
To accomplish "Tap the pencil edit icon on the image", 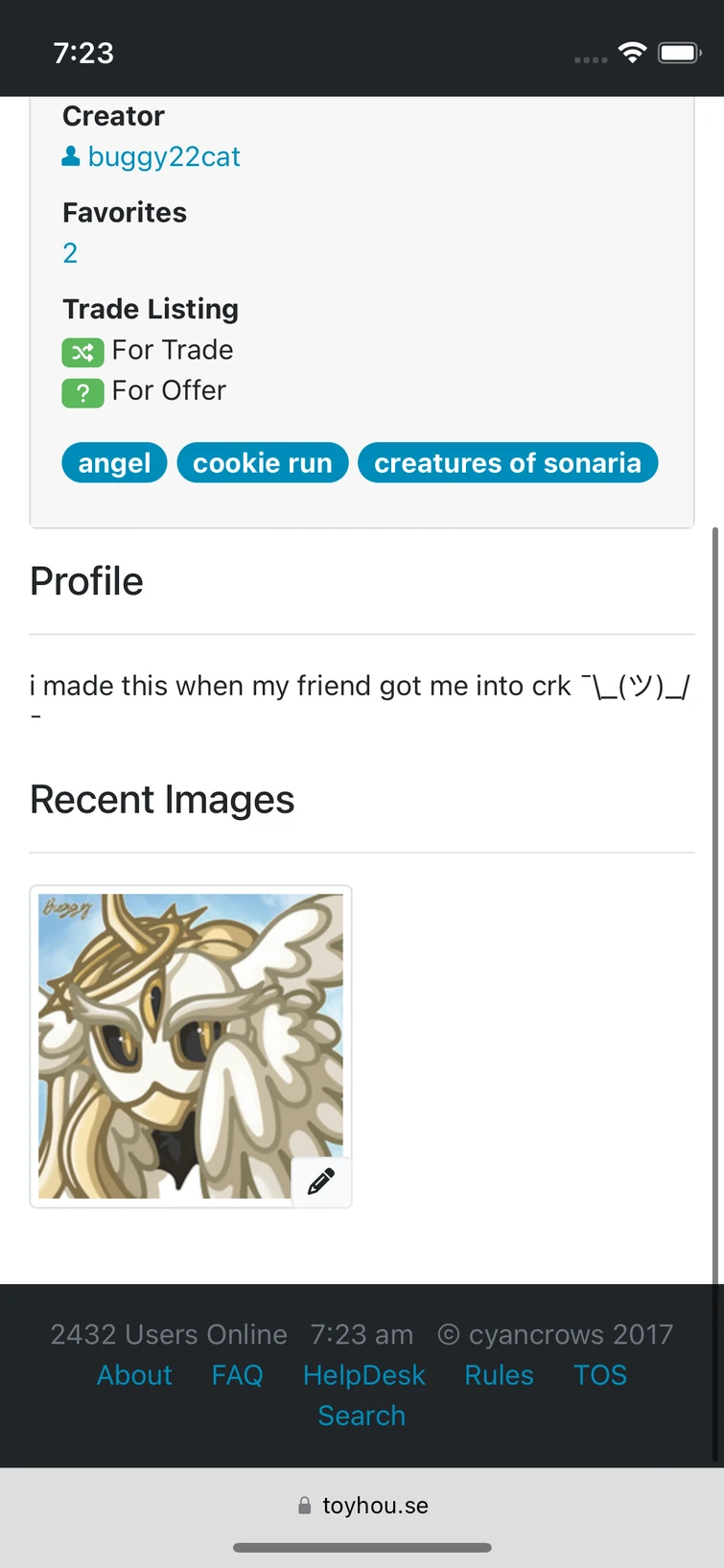I will point(320,1182).
